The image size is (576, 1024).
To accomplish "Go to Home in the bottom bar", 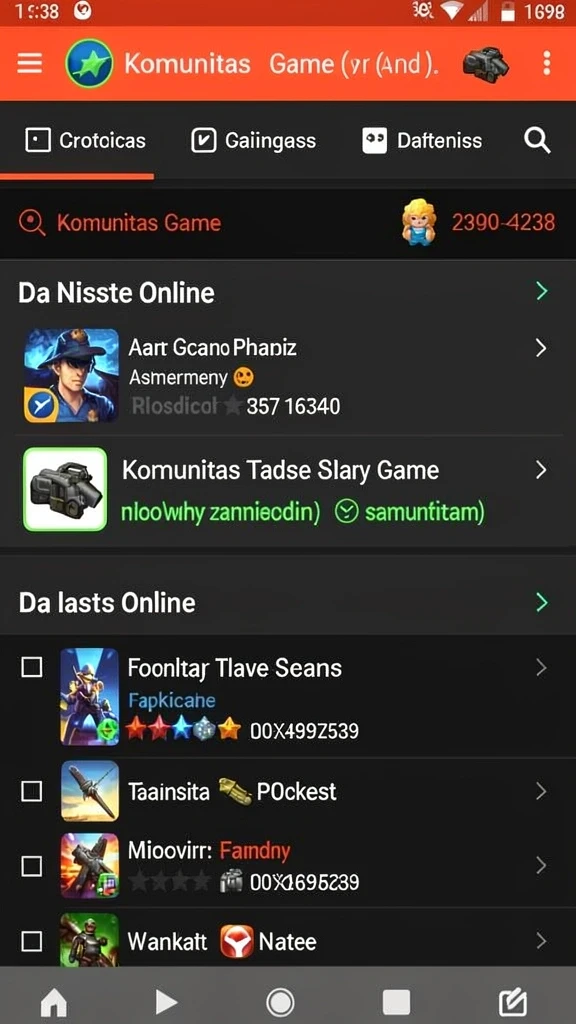I will pos(54,1002).
